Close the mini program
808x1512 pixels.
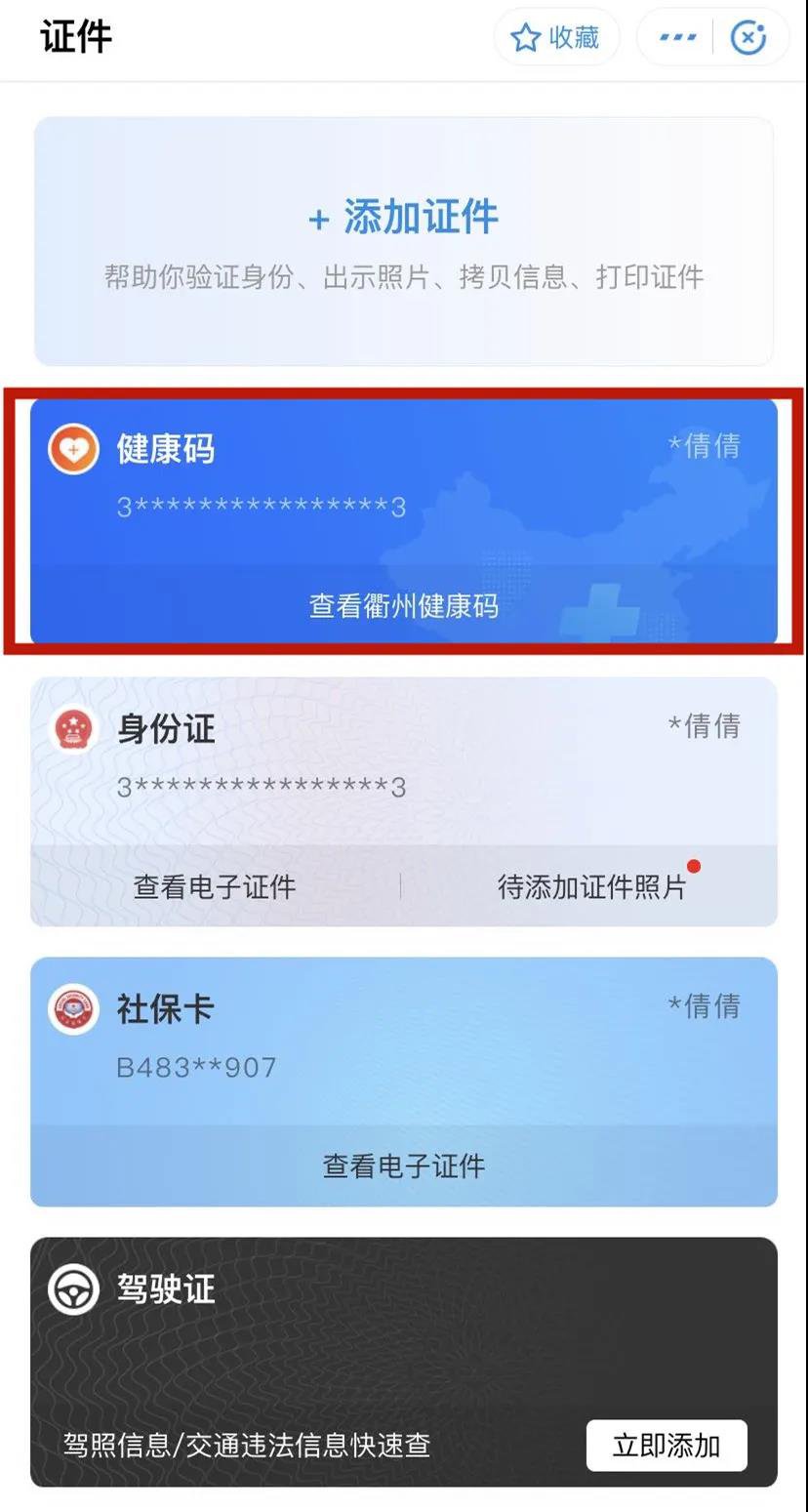[748, 38]
